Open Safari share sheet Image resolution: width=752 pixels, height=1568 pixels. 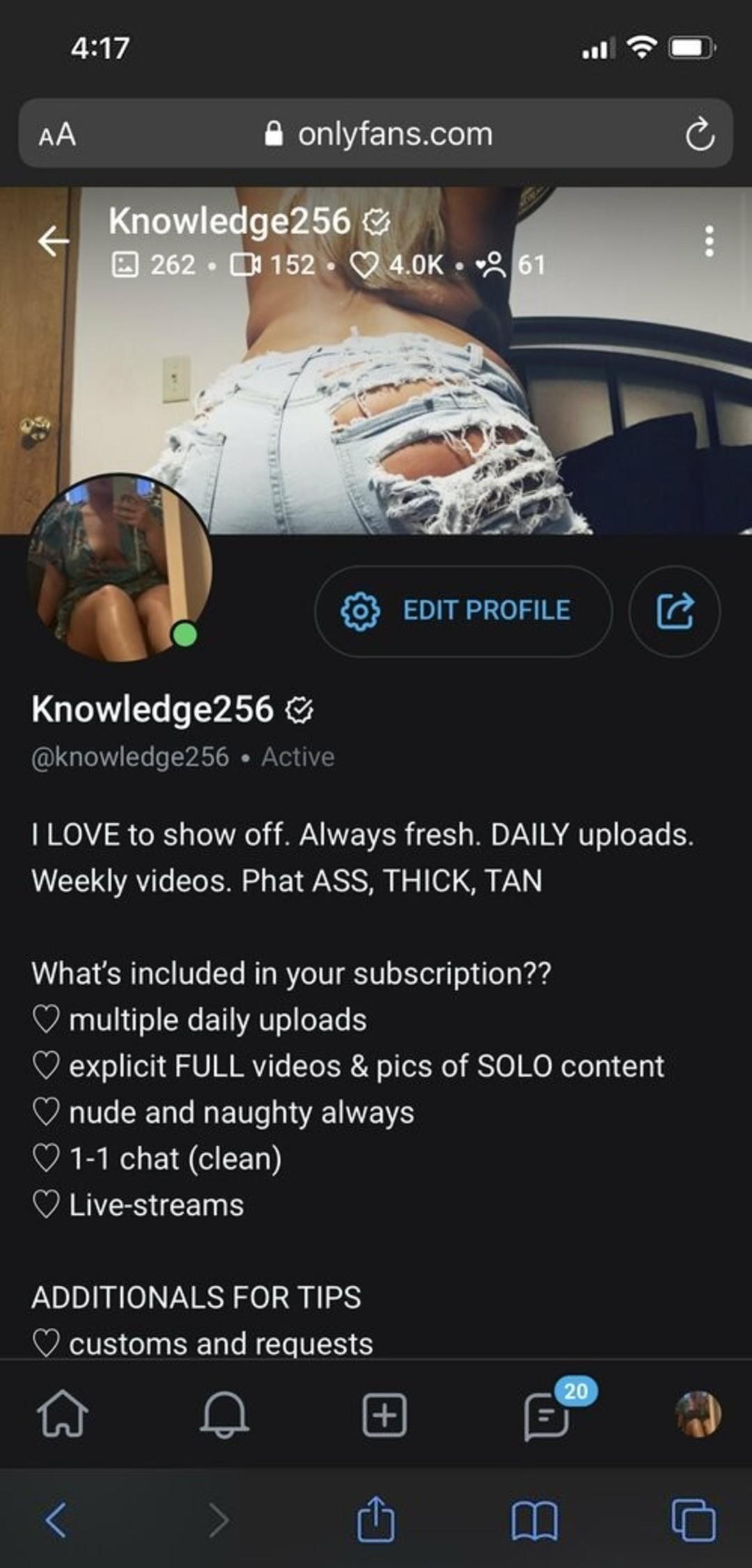click(x=376, y=1520)
